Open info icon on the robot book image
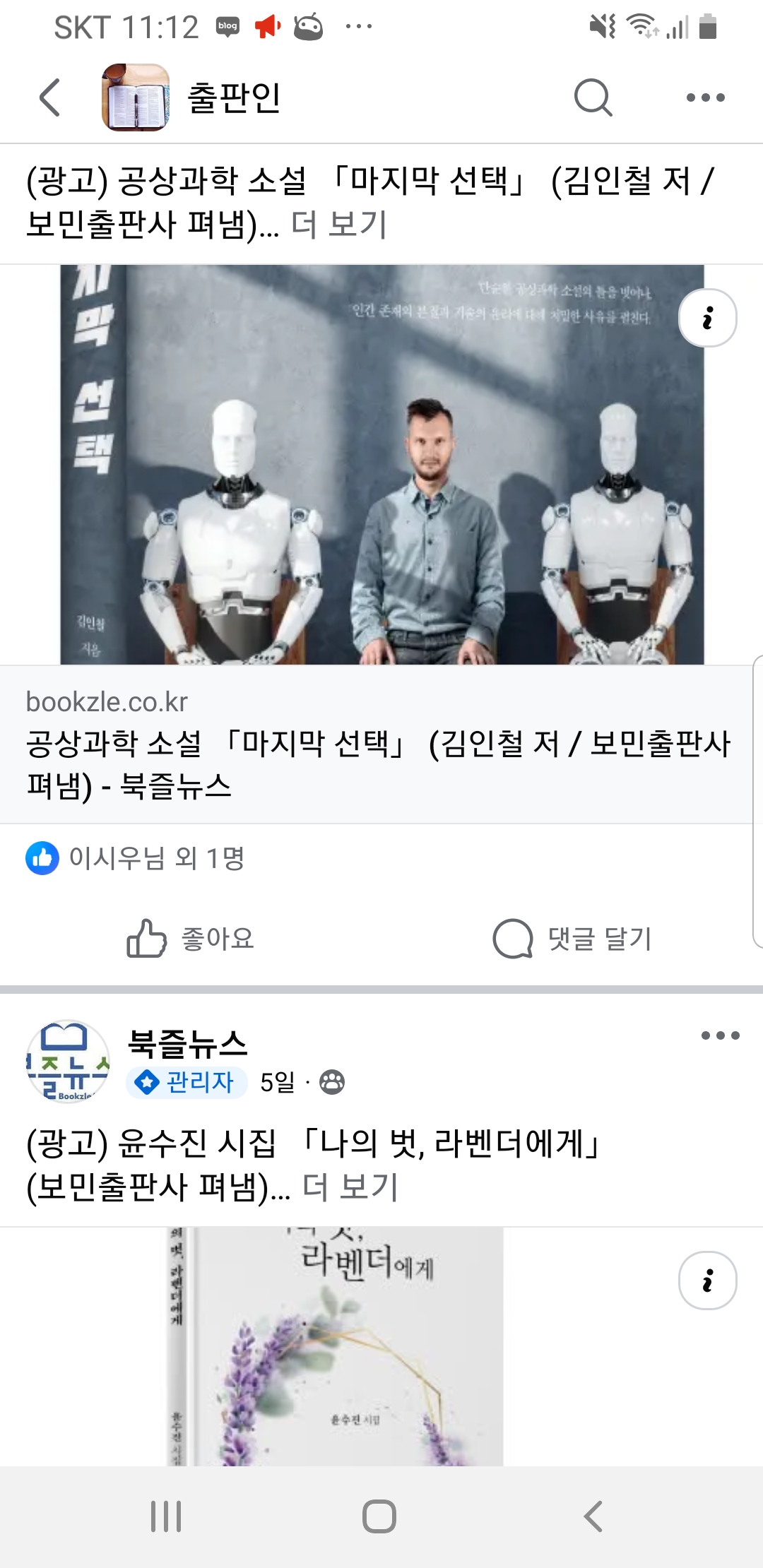Screen dimensions: 763x1568 (x=707, y=318)
